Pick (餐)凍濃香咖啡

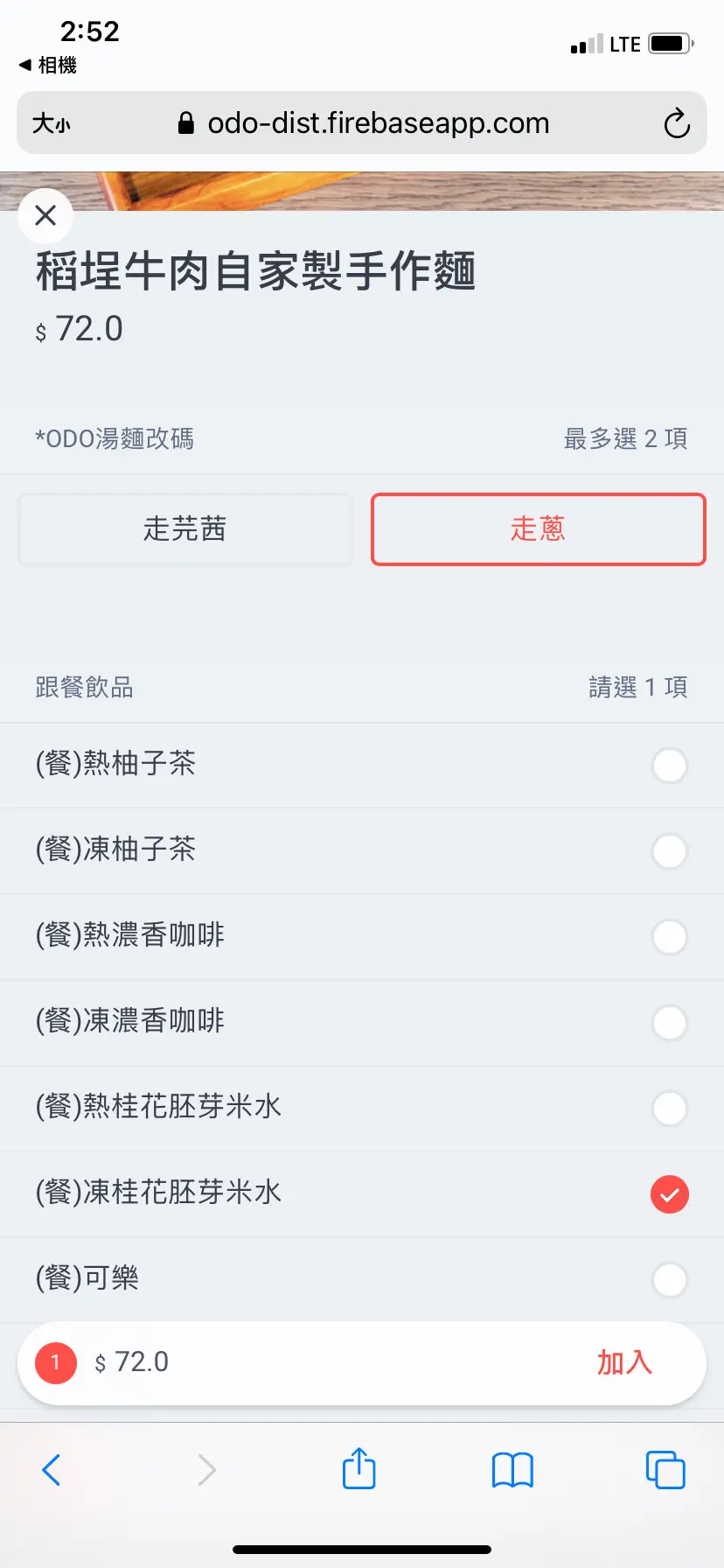(x=362, y=1022)
